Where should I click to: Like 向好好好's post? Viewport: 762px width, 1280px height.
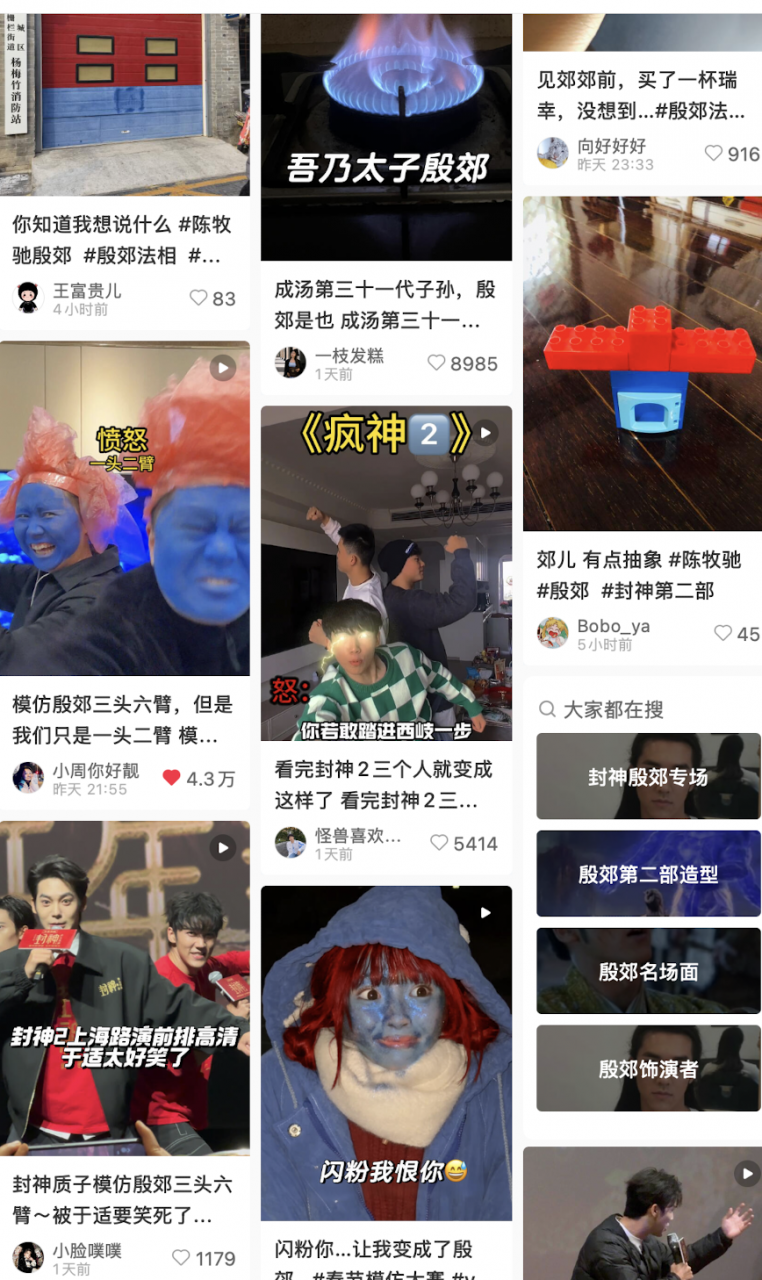point(713,153)
